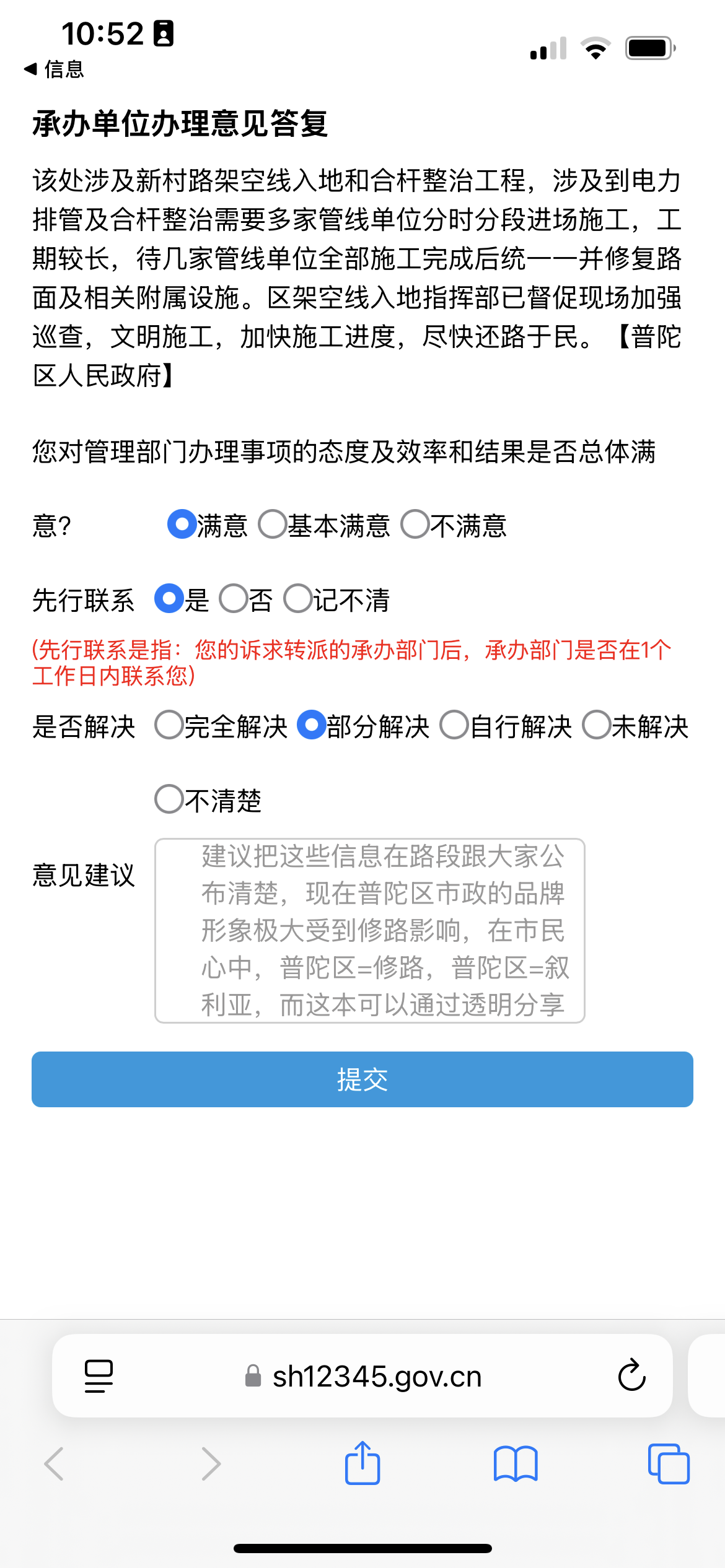Submit the form with 提交 button
The width and height of the screenshot is (725, 1568).
click(x=362, y=1079)
